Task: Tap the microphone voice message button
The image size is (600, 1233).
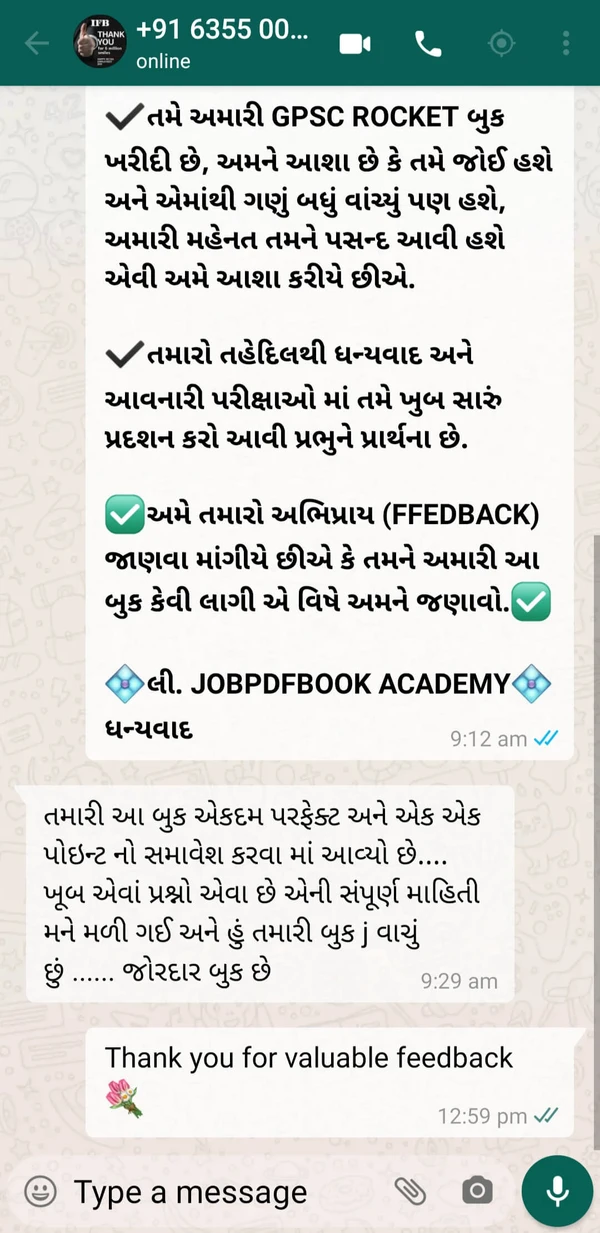Action: click(558, 1191)
